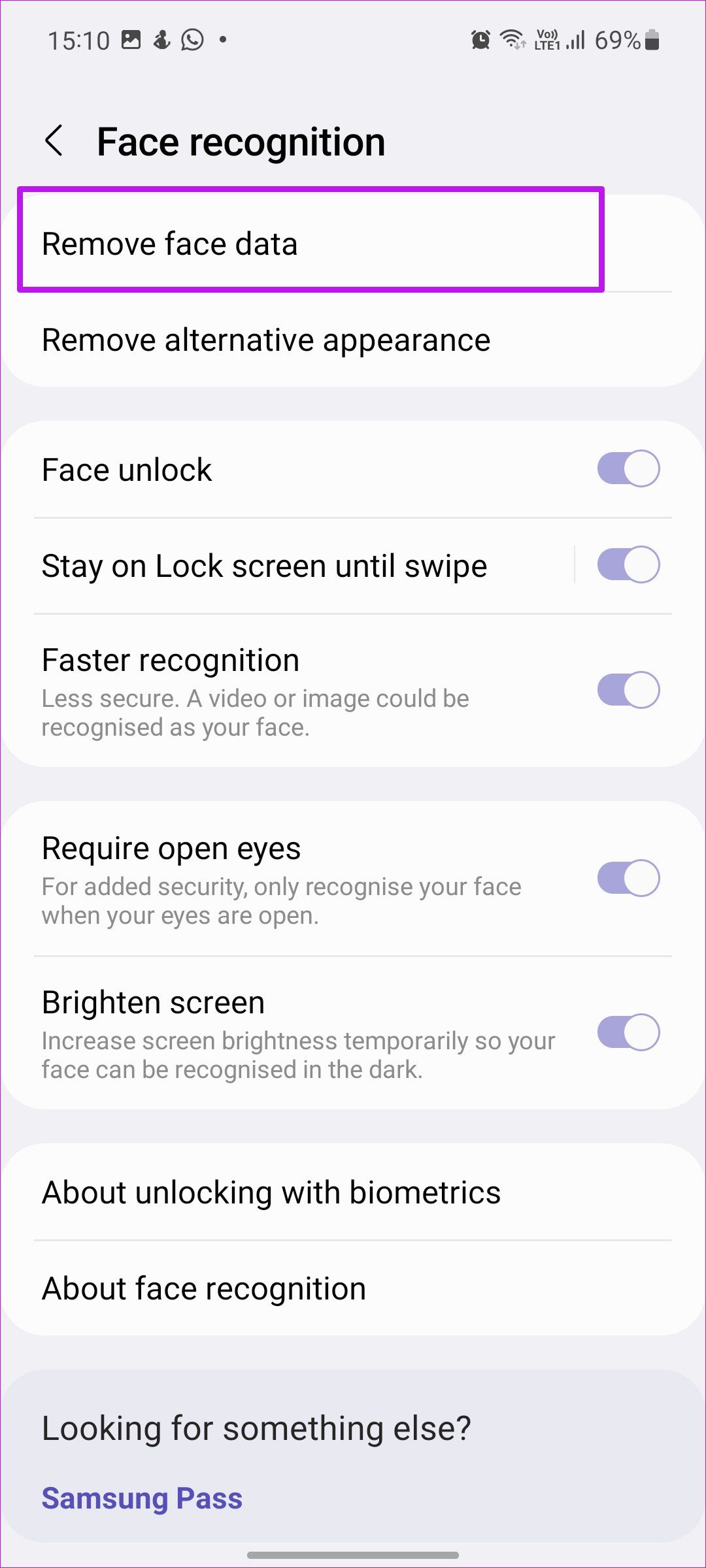Open About unlocking with biometrics
The width and height of the screenshot is (706, 1568).
click(x=353, y=1192)
